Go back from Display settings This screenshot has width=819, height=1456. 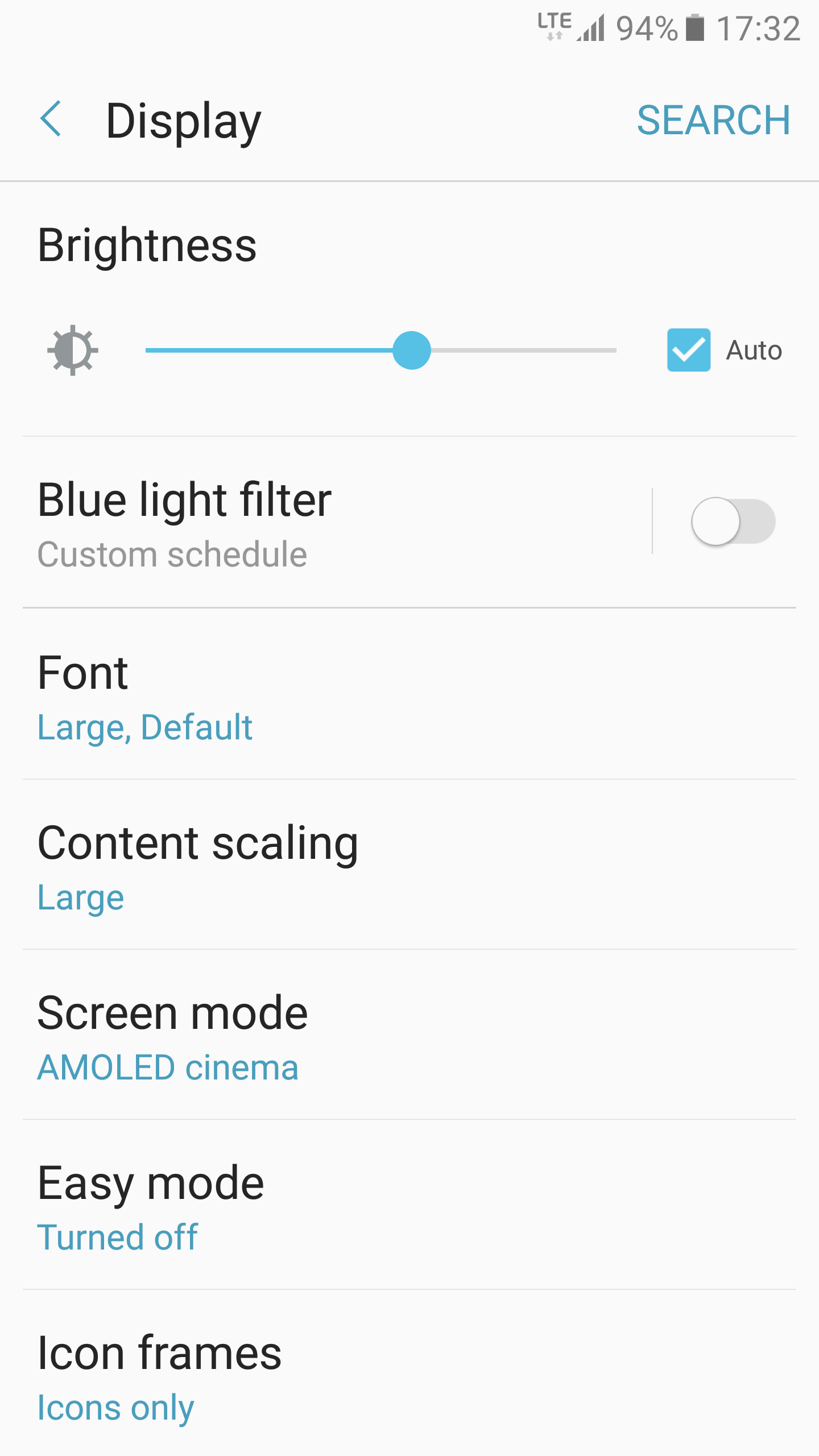(x=51, y=119)
